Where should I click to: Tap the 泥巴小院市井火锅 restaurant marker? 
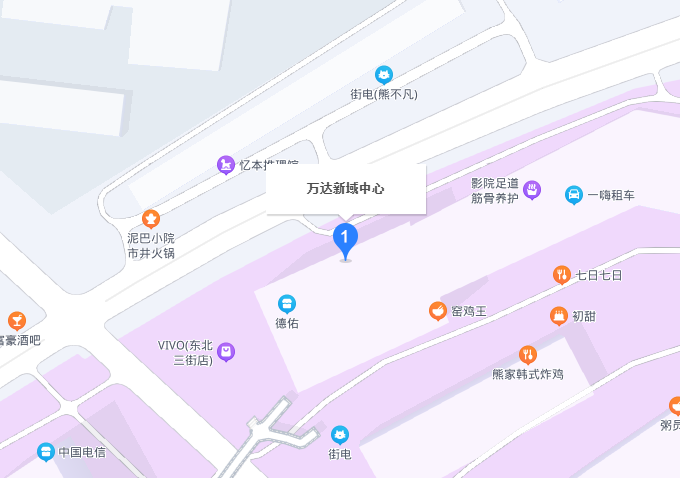[x=150, y=218]
